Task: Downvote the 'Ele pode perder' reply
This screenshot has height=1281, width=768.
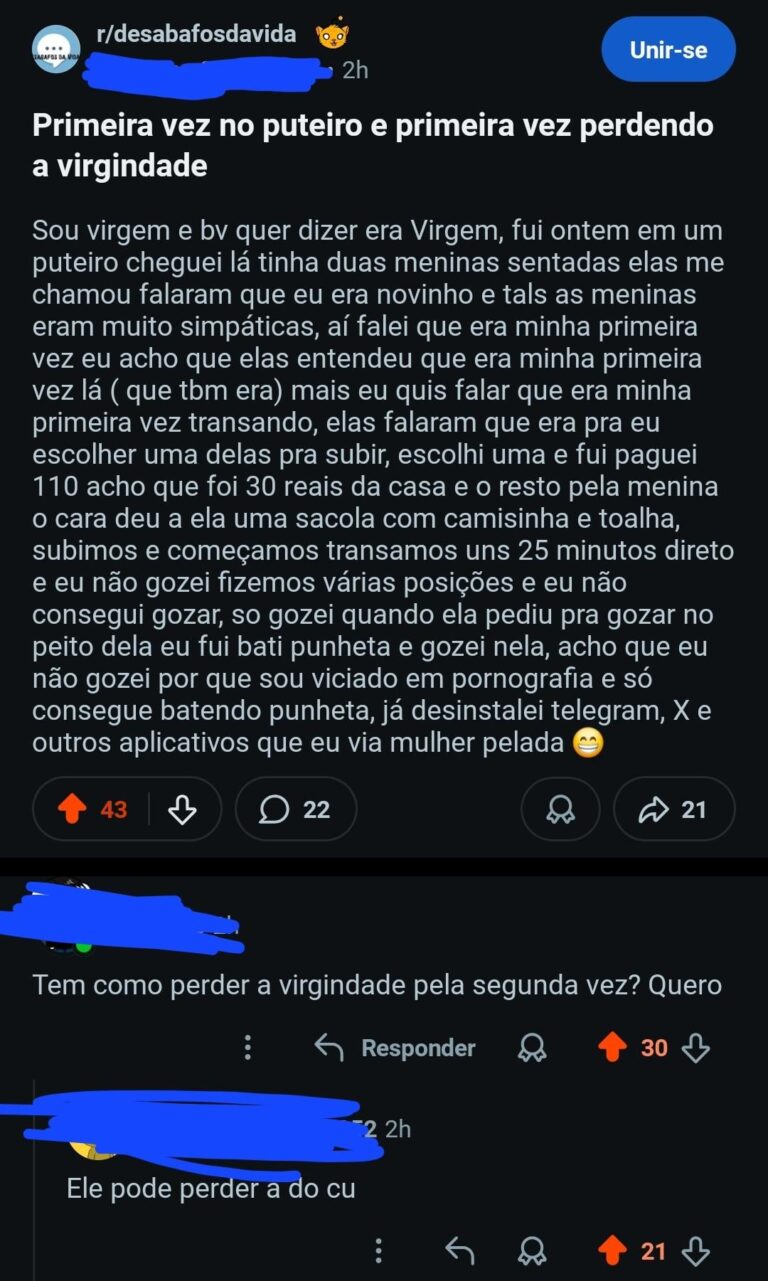Action: click(x=695, y=1250)
